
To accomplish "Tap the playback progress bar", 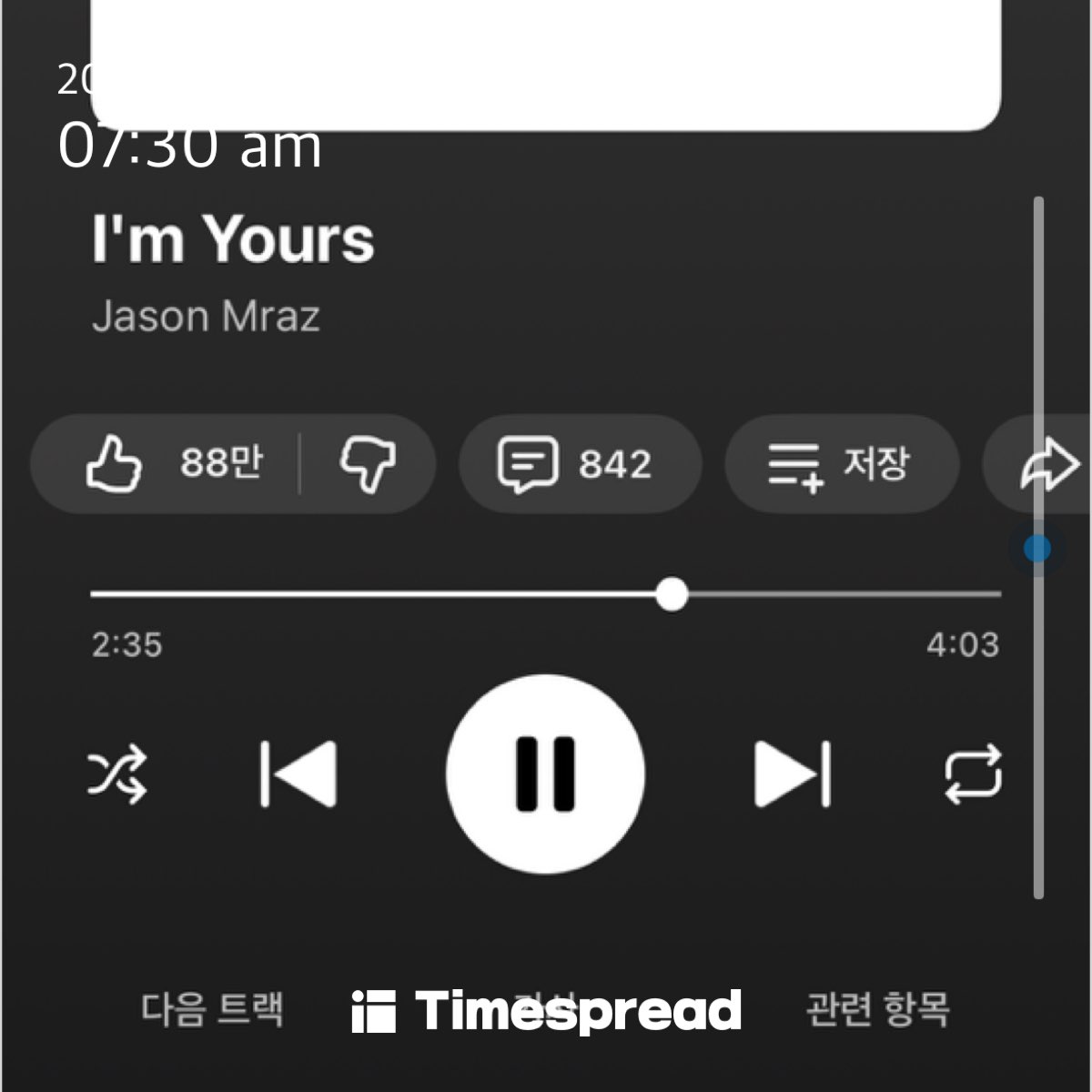I will click(x=546, y=594).
